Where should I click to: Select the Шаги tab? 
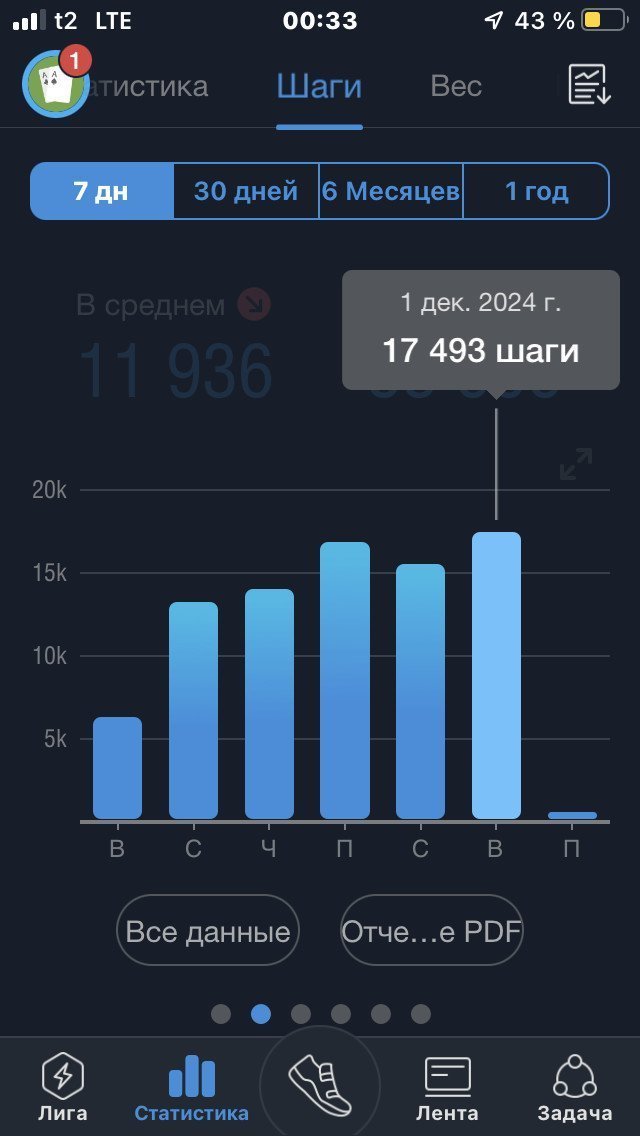(x=319, y=86)
